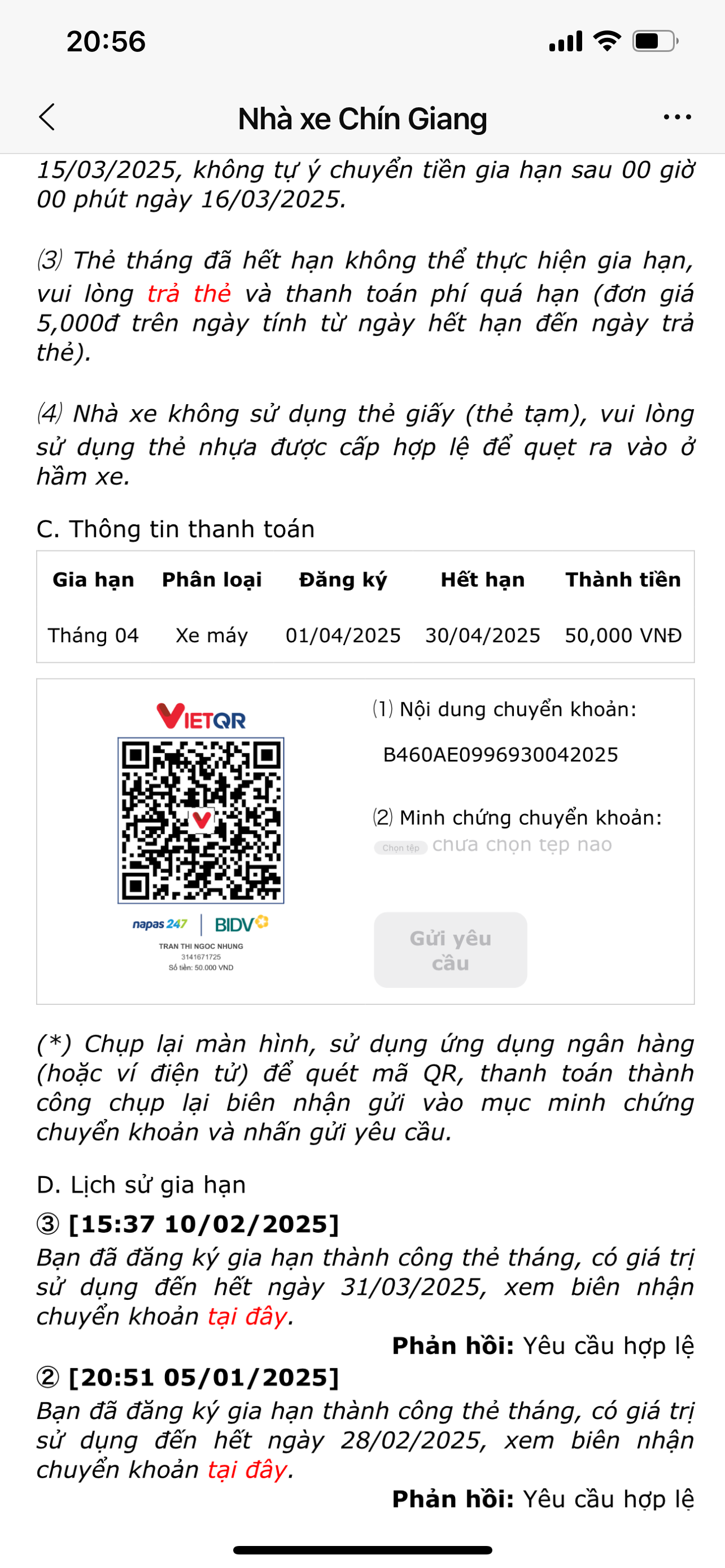
Task: Tap the 'Gửi yêu cầu' button
Action: (x=450, y=949)
